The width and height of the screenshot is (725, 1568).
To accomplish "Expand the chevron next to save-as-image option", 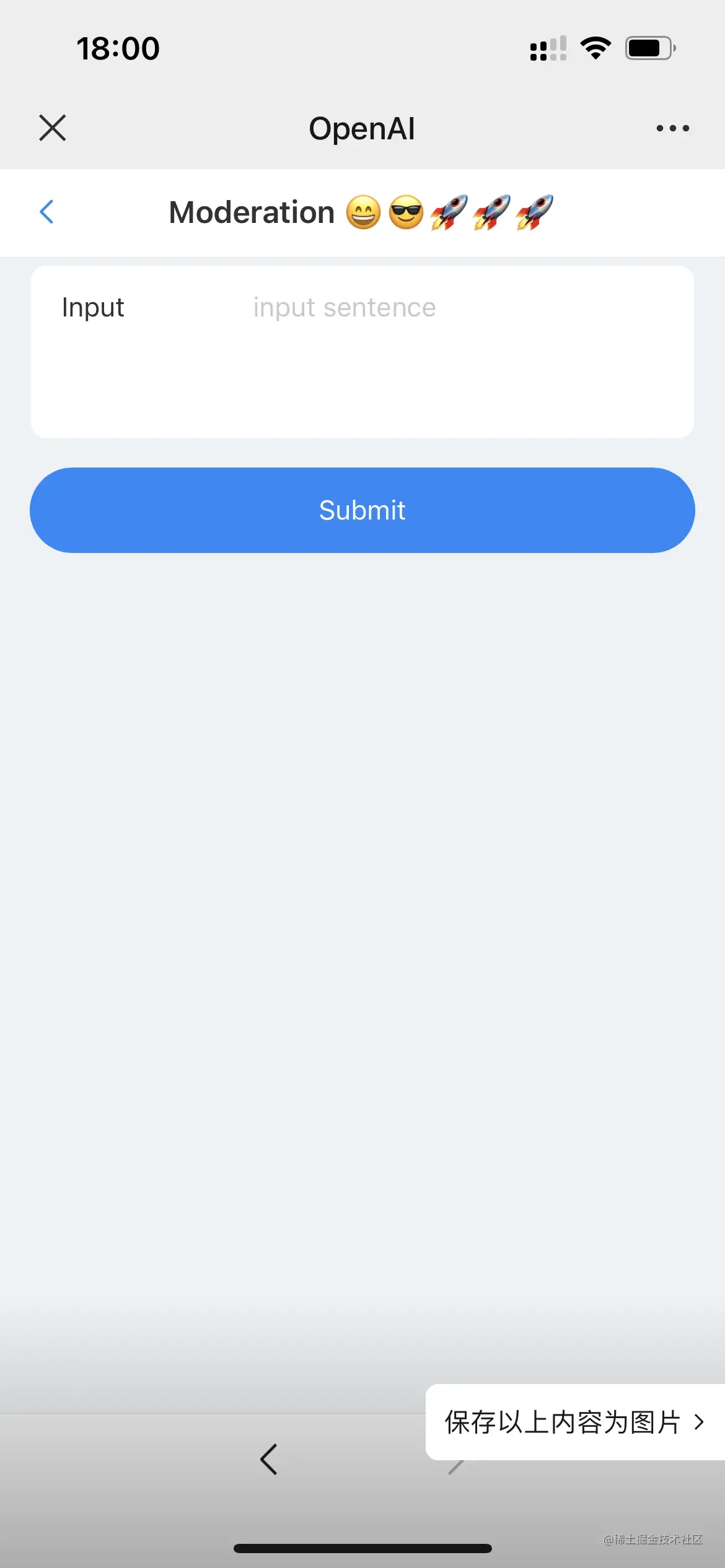I will pos(699,1422).
